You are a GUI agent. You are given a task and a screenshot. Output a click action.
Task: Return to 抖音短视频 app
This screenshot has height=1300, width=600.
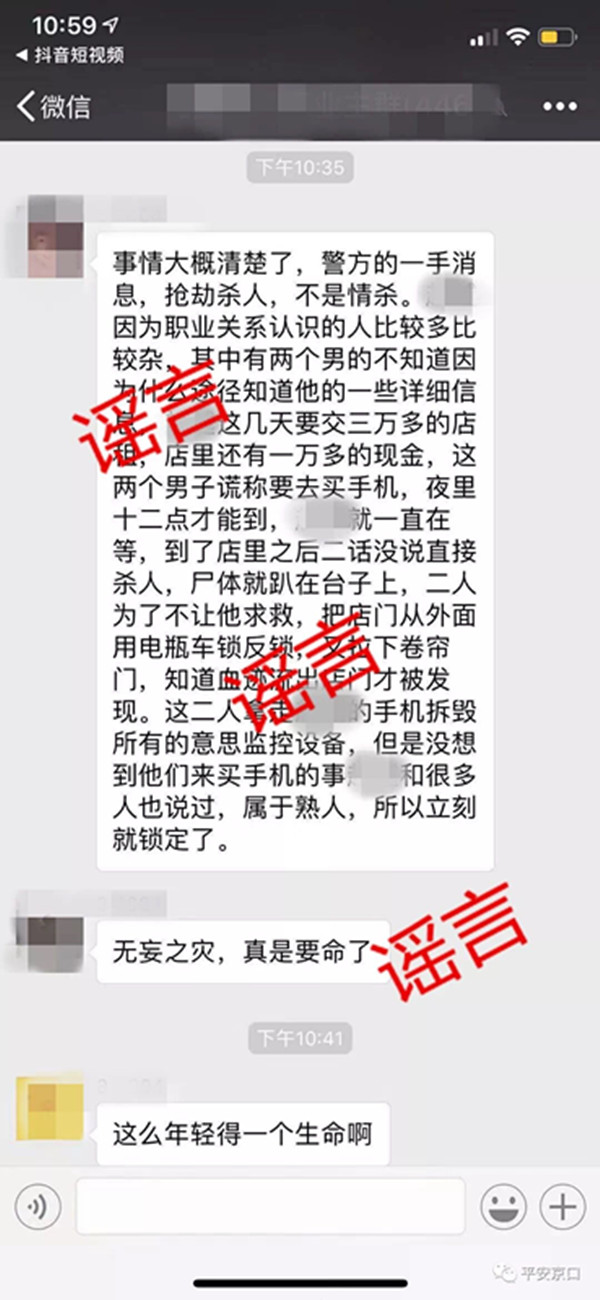pos(68,55)
